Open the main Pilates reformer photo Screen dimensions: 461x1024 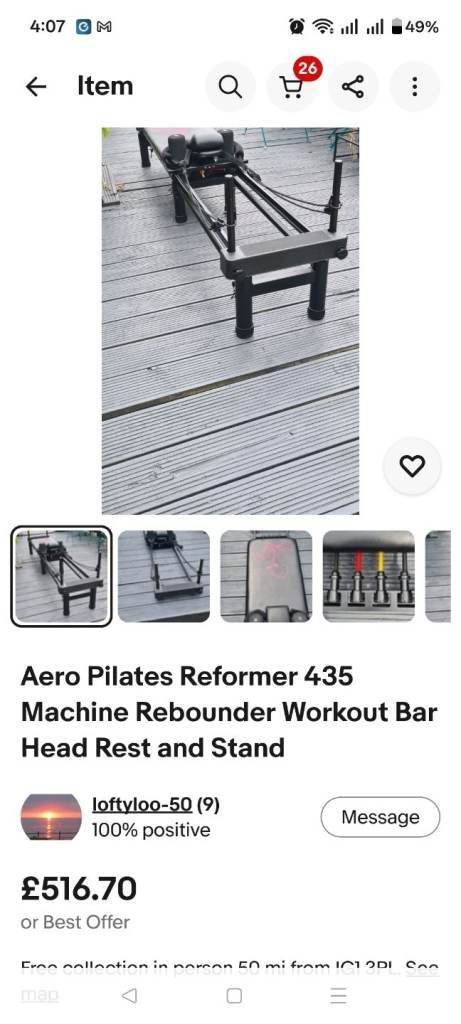(230, 321)
